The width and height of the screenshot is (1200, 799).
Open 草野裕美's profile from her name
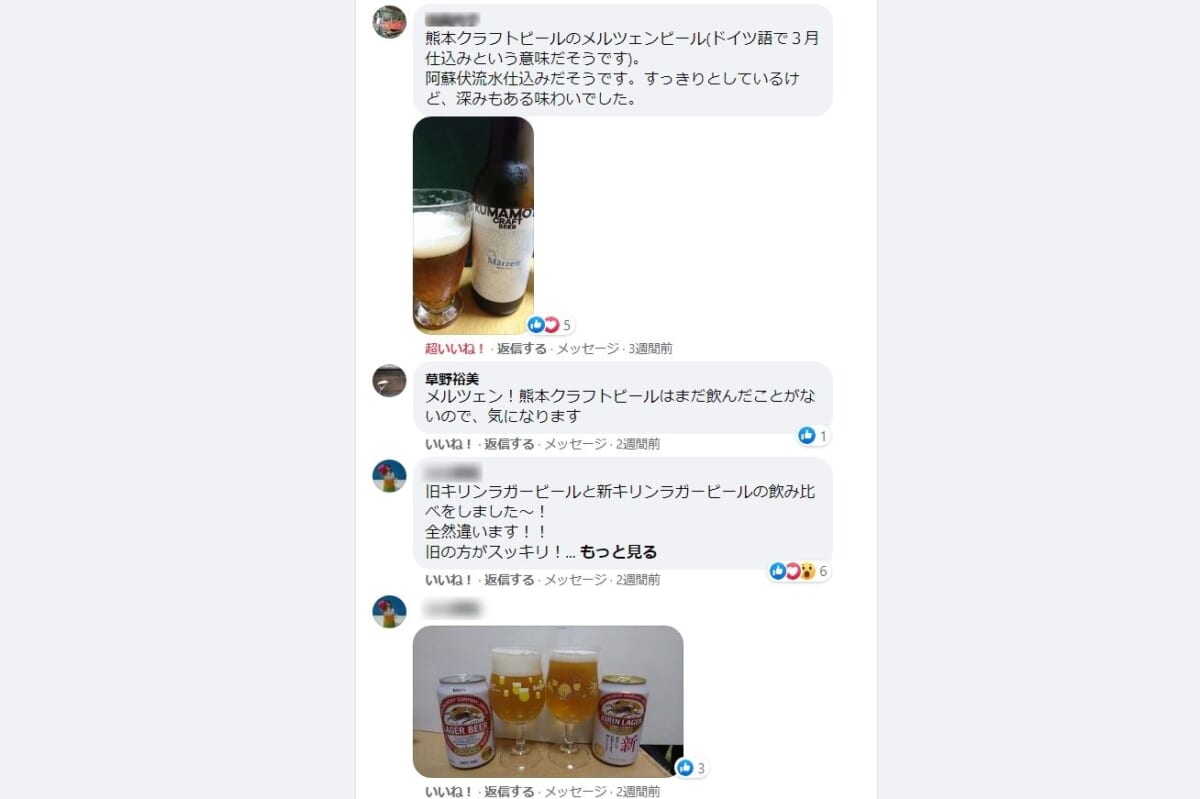452,379
